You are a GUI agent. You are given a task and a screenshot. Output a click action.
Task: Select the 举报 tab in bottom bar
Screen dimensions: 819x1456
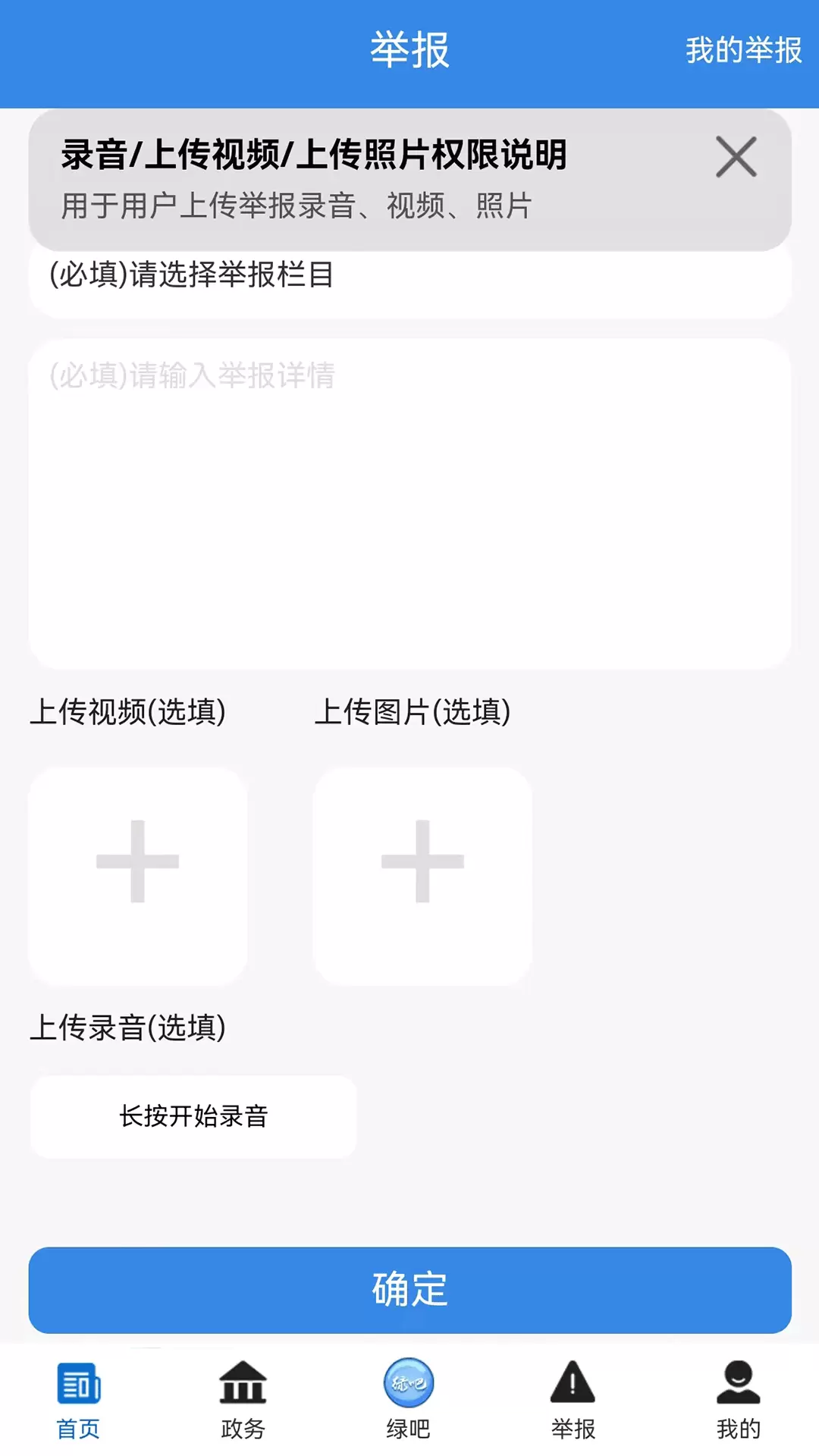click(573, 1401)
